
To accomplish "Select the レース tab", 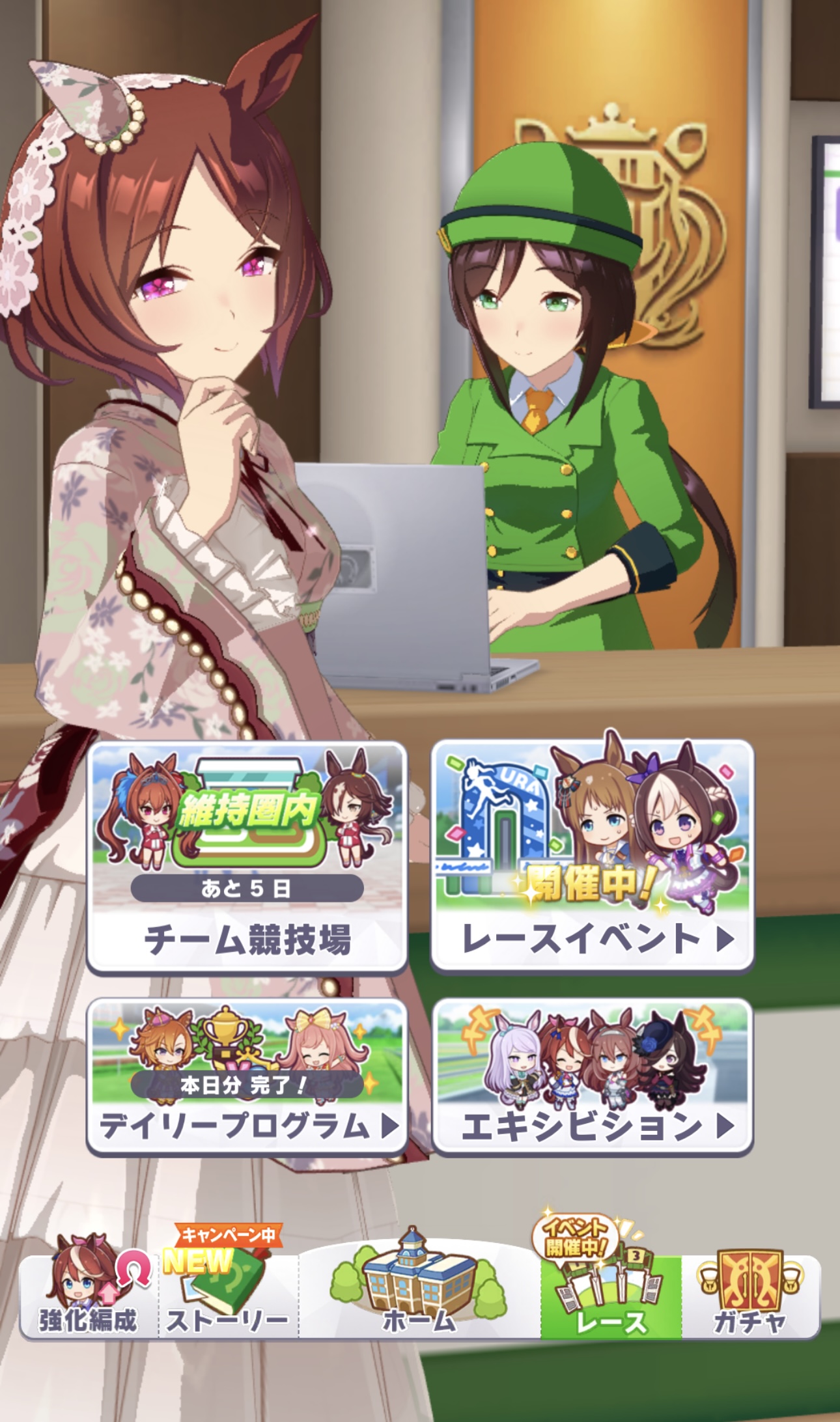I will coord(610,1297).
